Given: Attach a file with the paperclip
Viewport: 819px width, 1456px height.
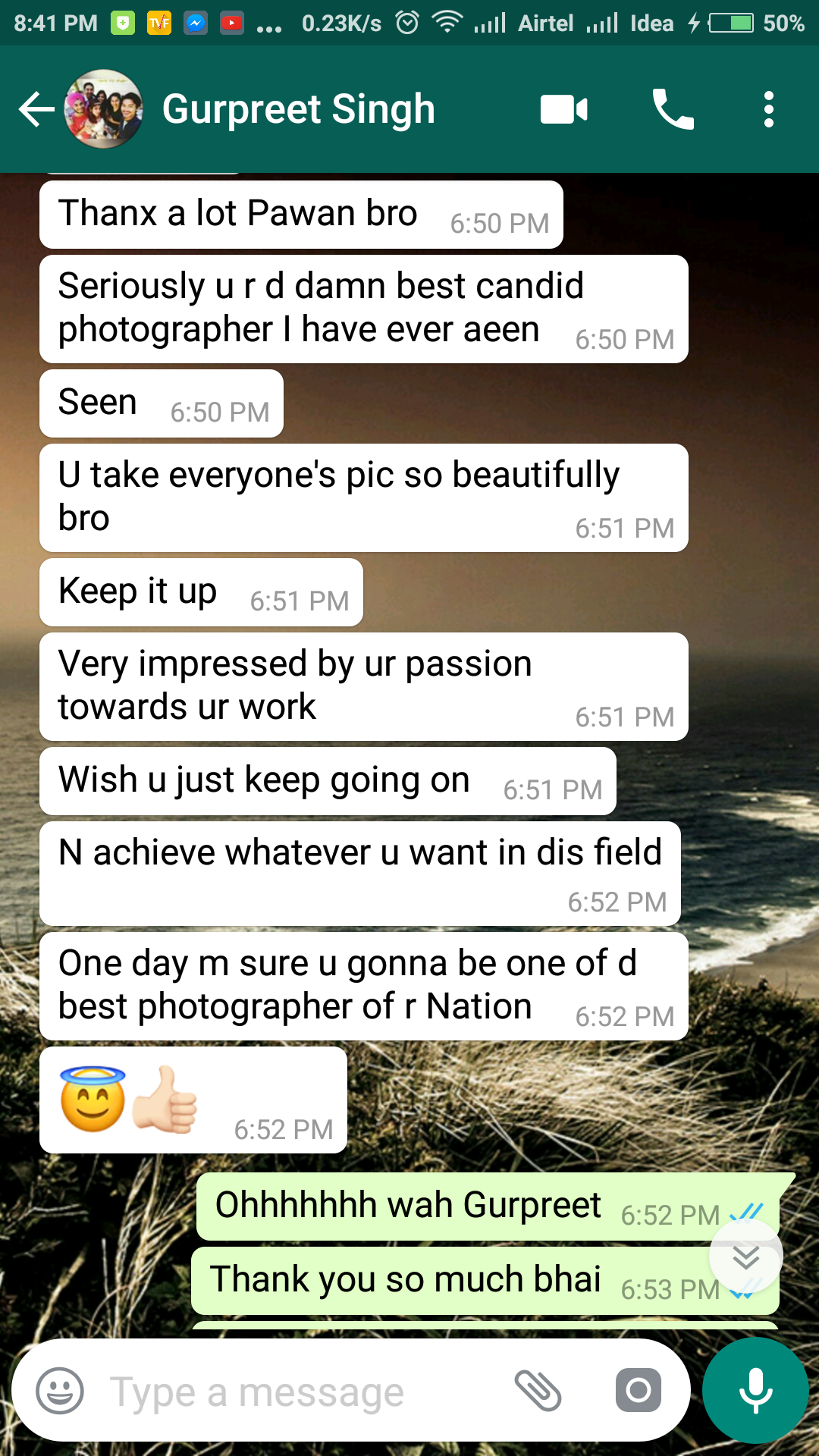Looking at the screenshot, I should coord(538,1391).
